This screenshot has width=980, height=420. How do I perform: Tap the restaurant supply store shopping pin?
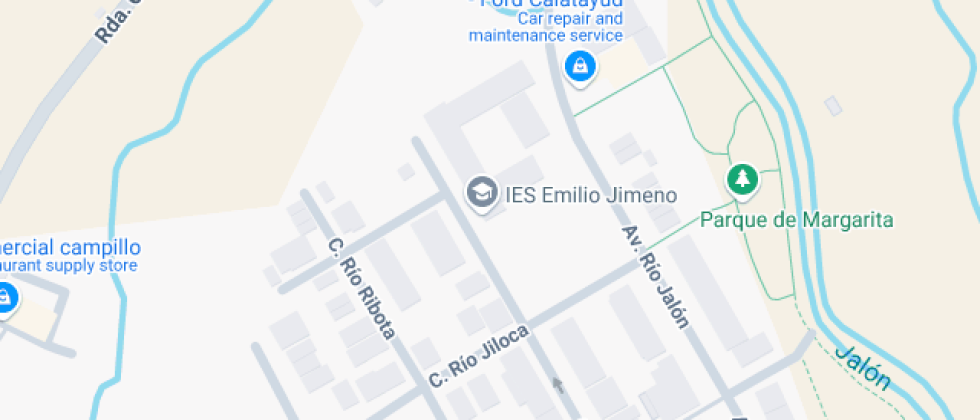point(5,297)
